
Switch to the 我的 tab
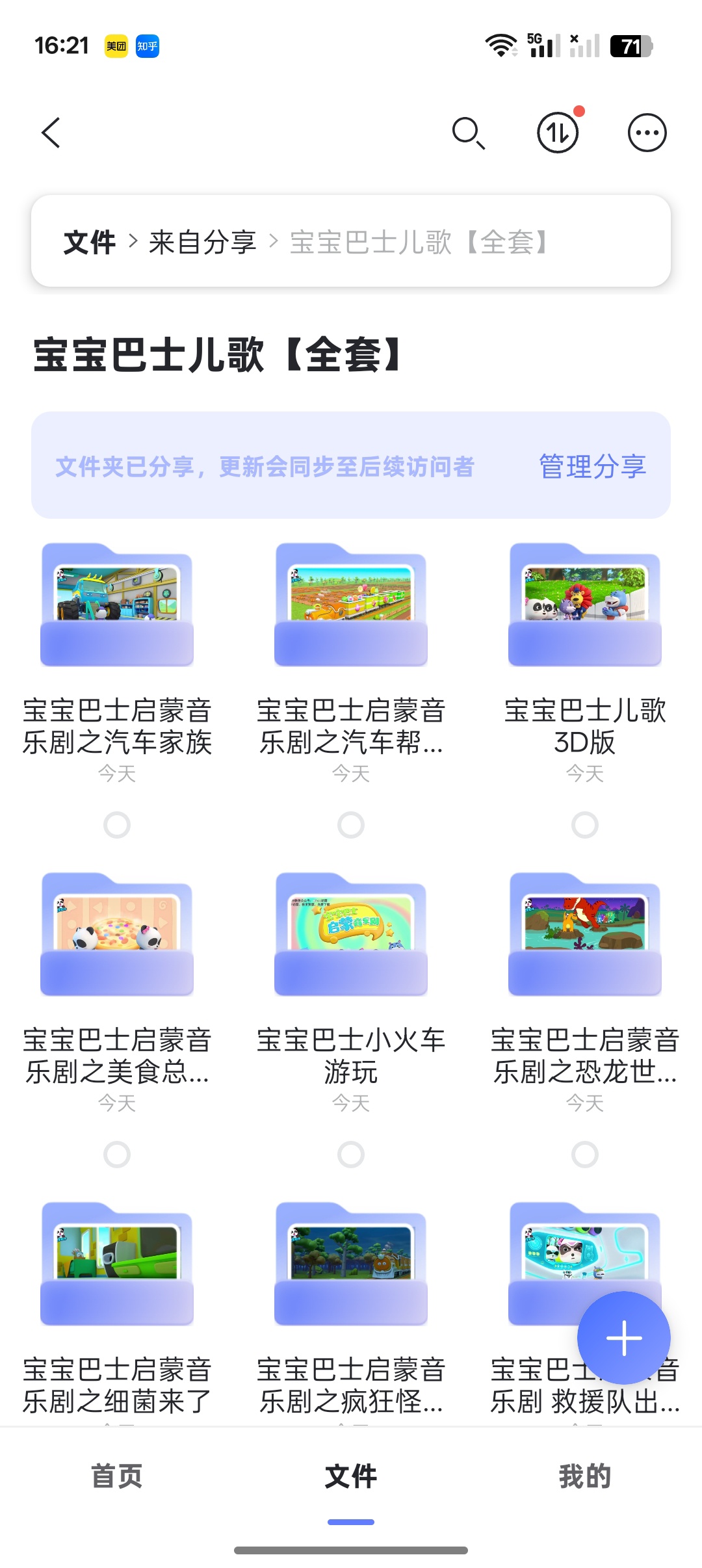pyautogui.click(x=585, y=1476)
